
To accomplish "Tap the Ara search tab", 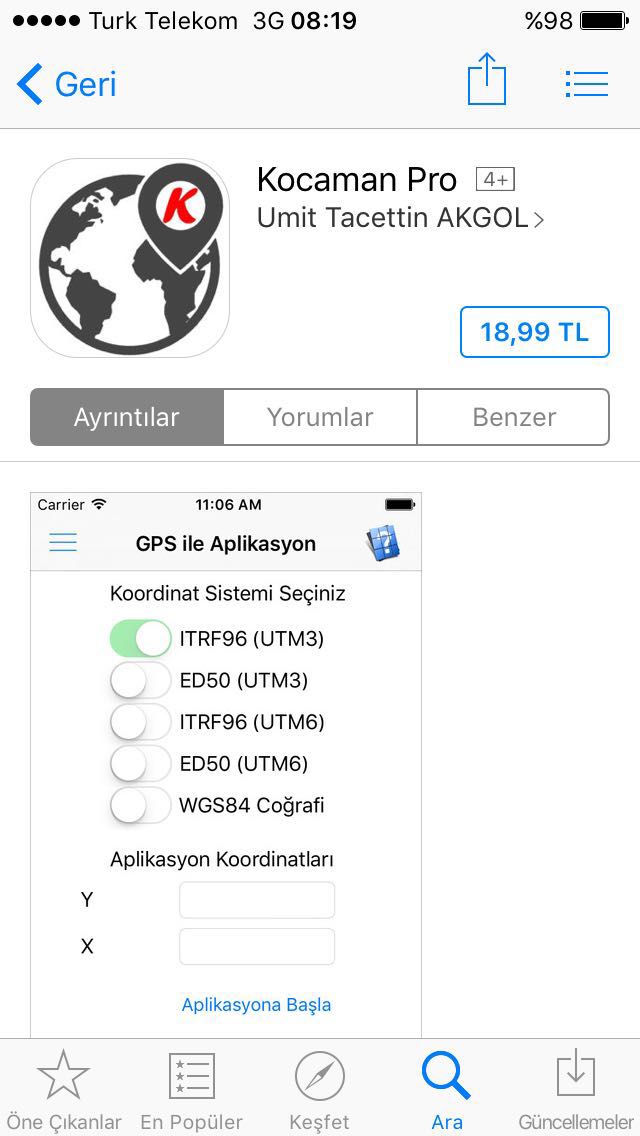I will (x=447, y=1087).
